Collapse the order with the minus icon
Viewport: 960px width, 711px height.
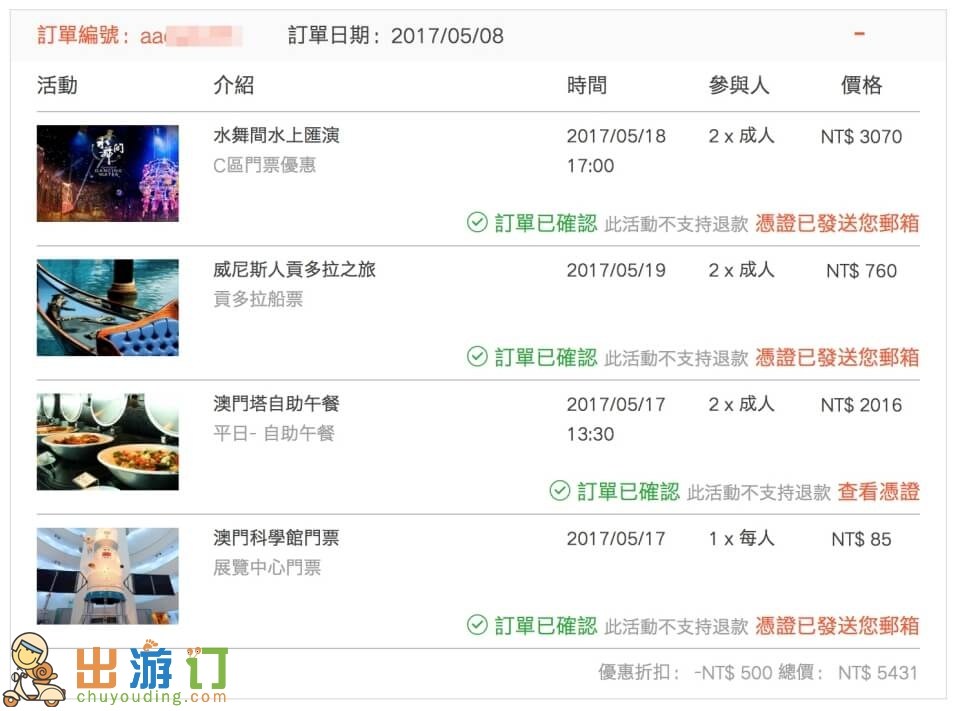click(x=860, y=34)
